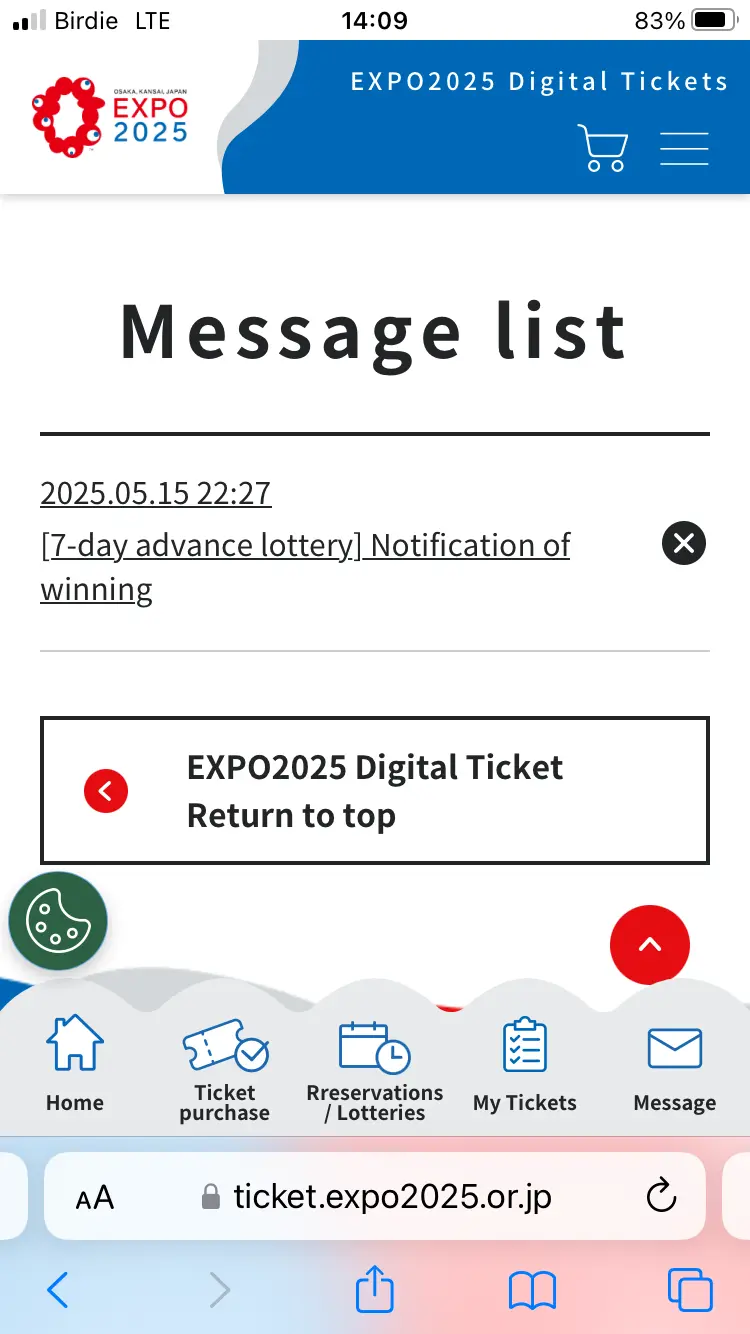Image resolution: width=750 pixels, height=1334 pixels.
Task: Reload the ticket page
Action: [661, 1196]
